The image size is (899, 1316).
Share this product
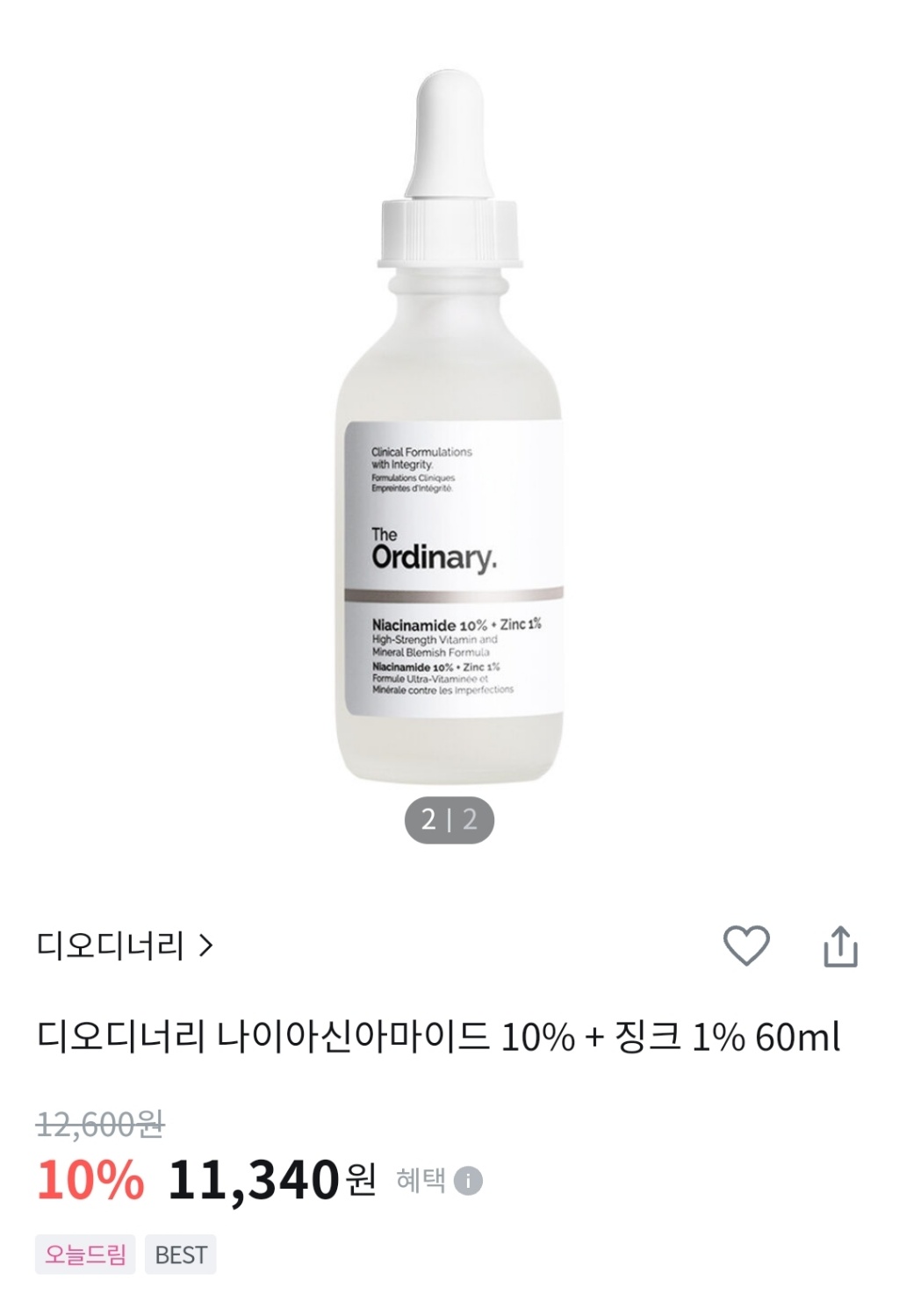pyautogui.click(x=839, y=946)
